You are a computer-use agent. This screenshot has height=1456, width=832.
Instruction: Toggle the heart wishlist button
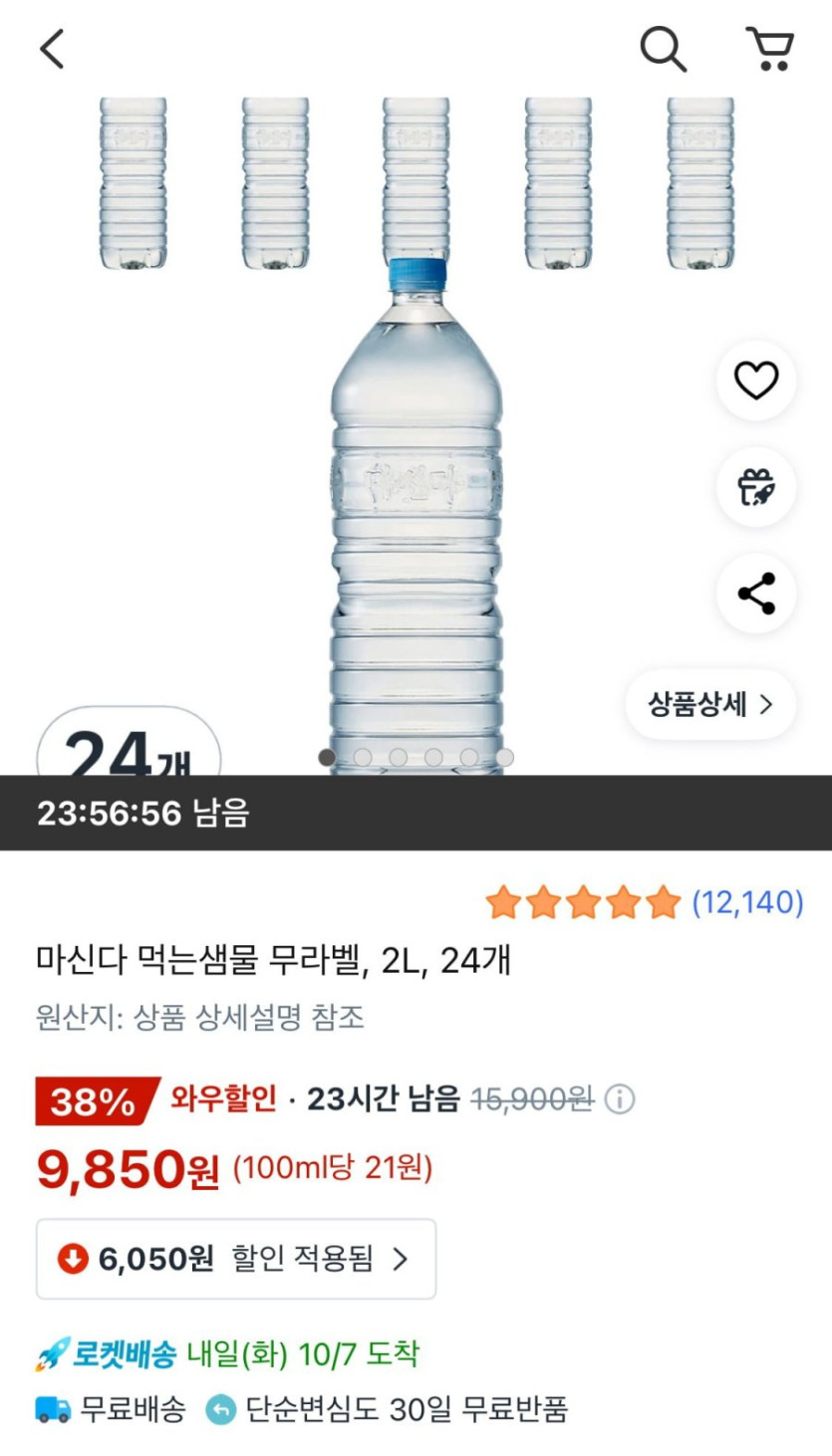click(754, 382)
